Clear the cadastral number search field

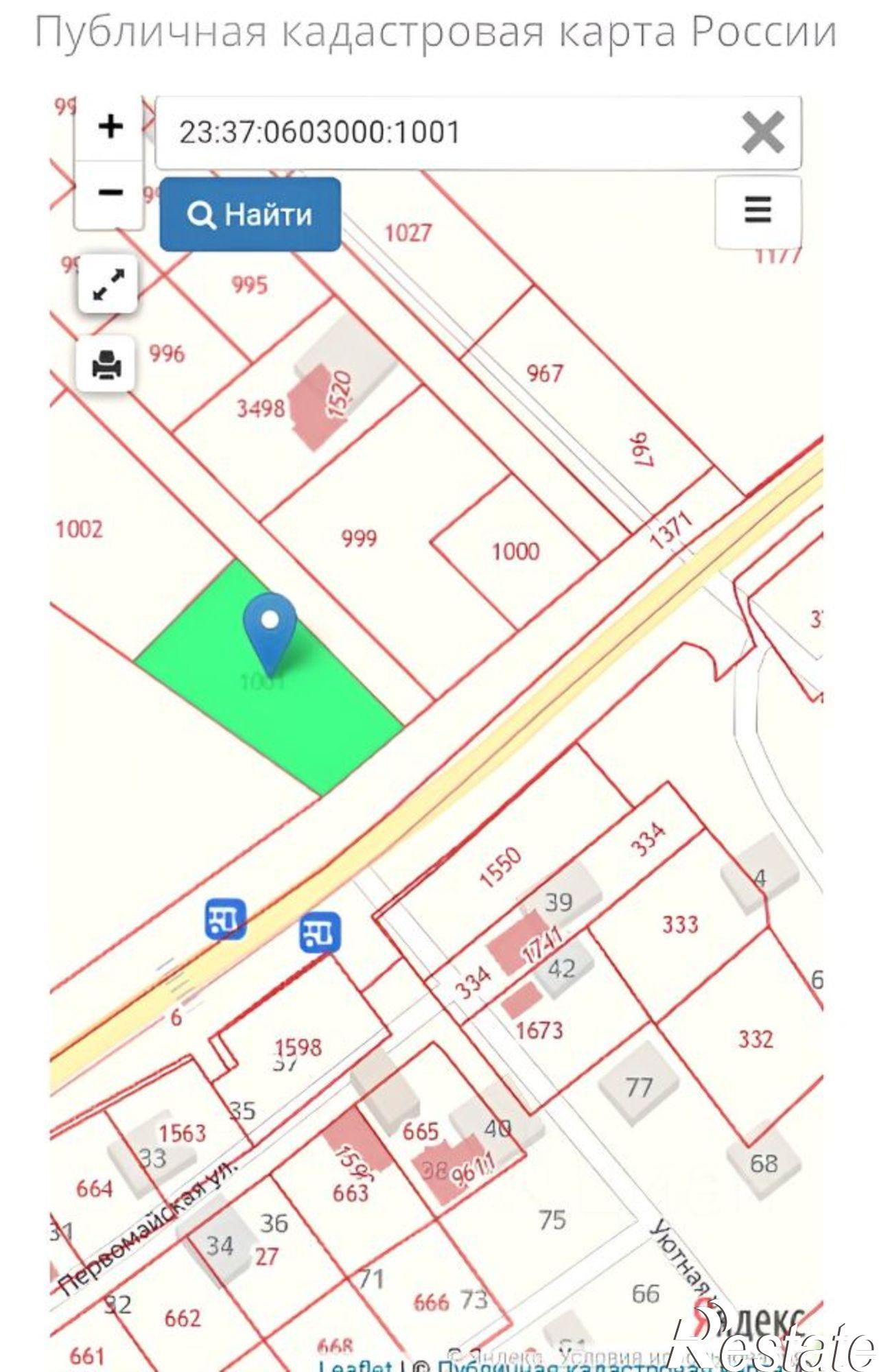(762, 132)
